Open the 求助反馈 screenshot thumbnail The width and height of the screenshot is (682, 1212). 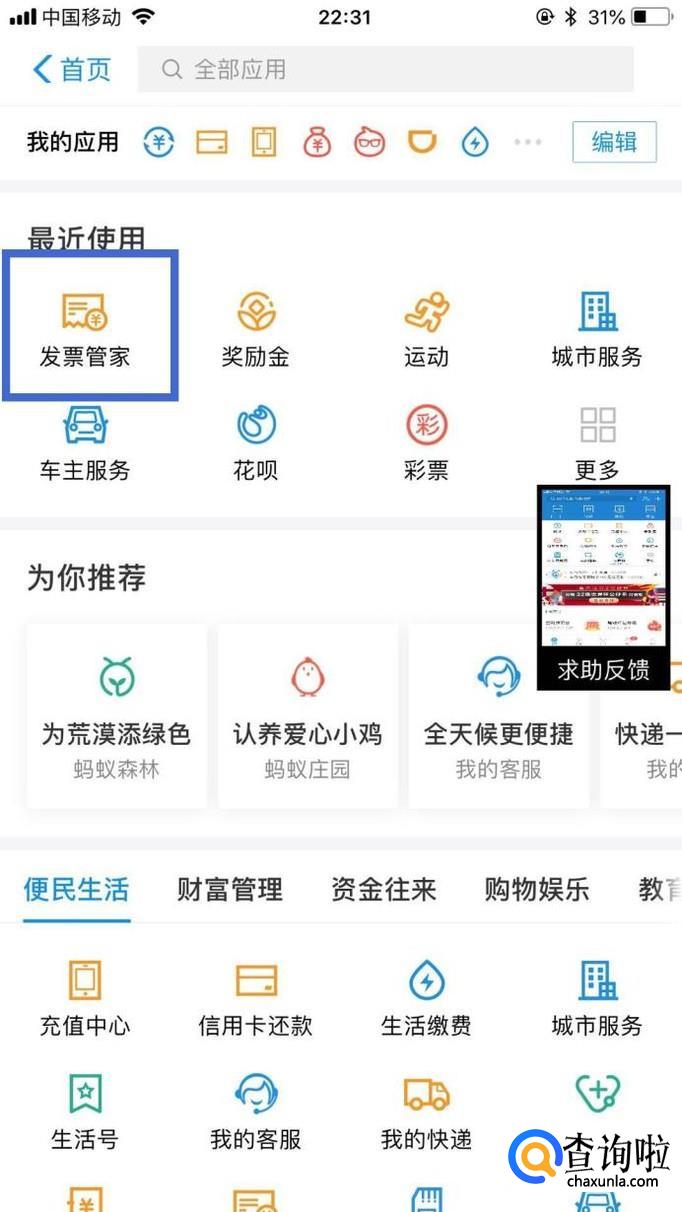point(603,588)
